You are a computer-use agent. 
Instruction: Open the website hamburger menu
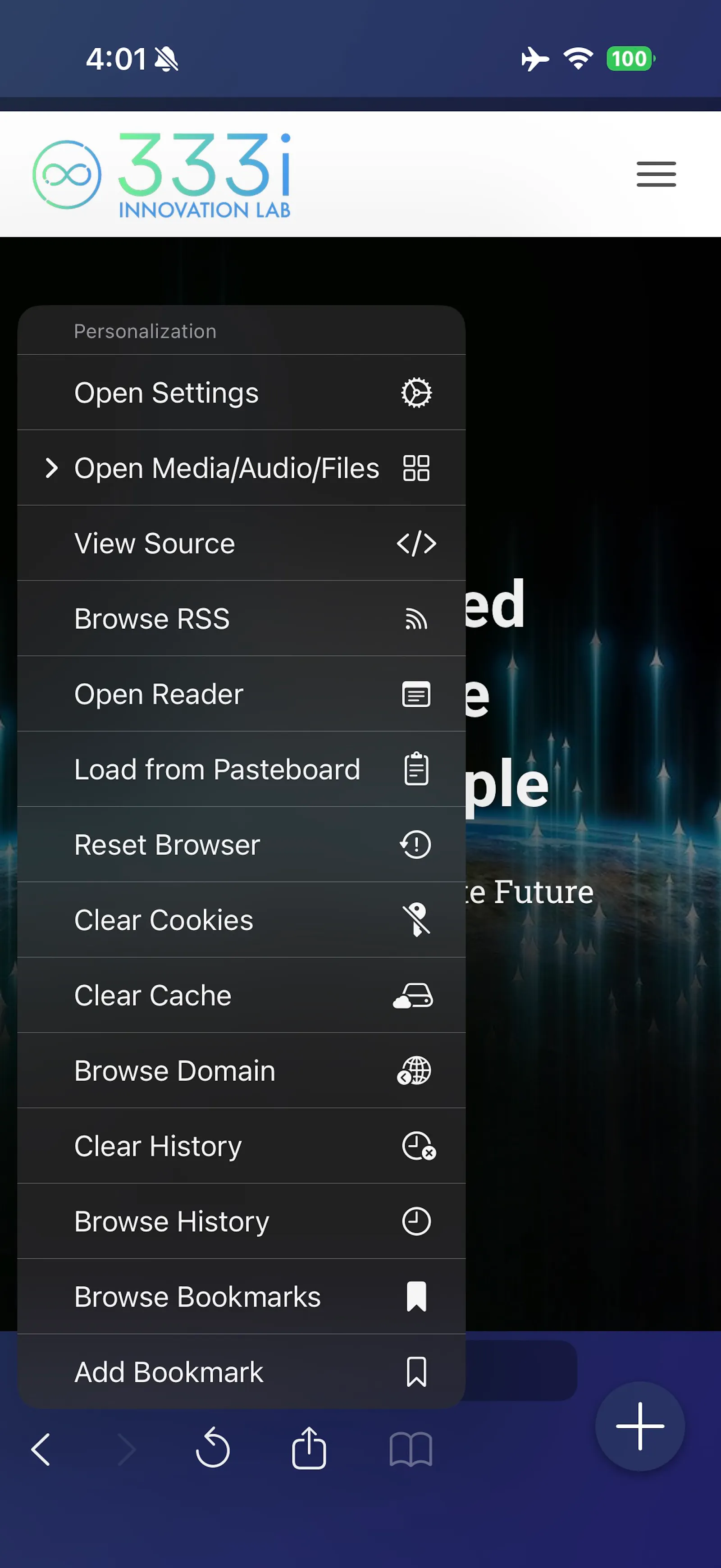[656, 174]
